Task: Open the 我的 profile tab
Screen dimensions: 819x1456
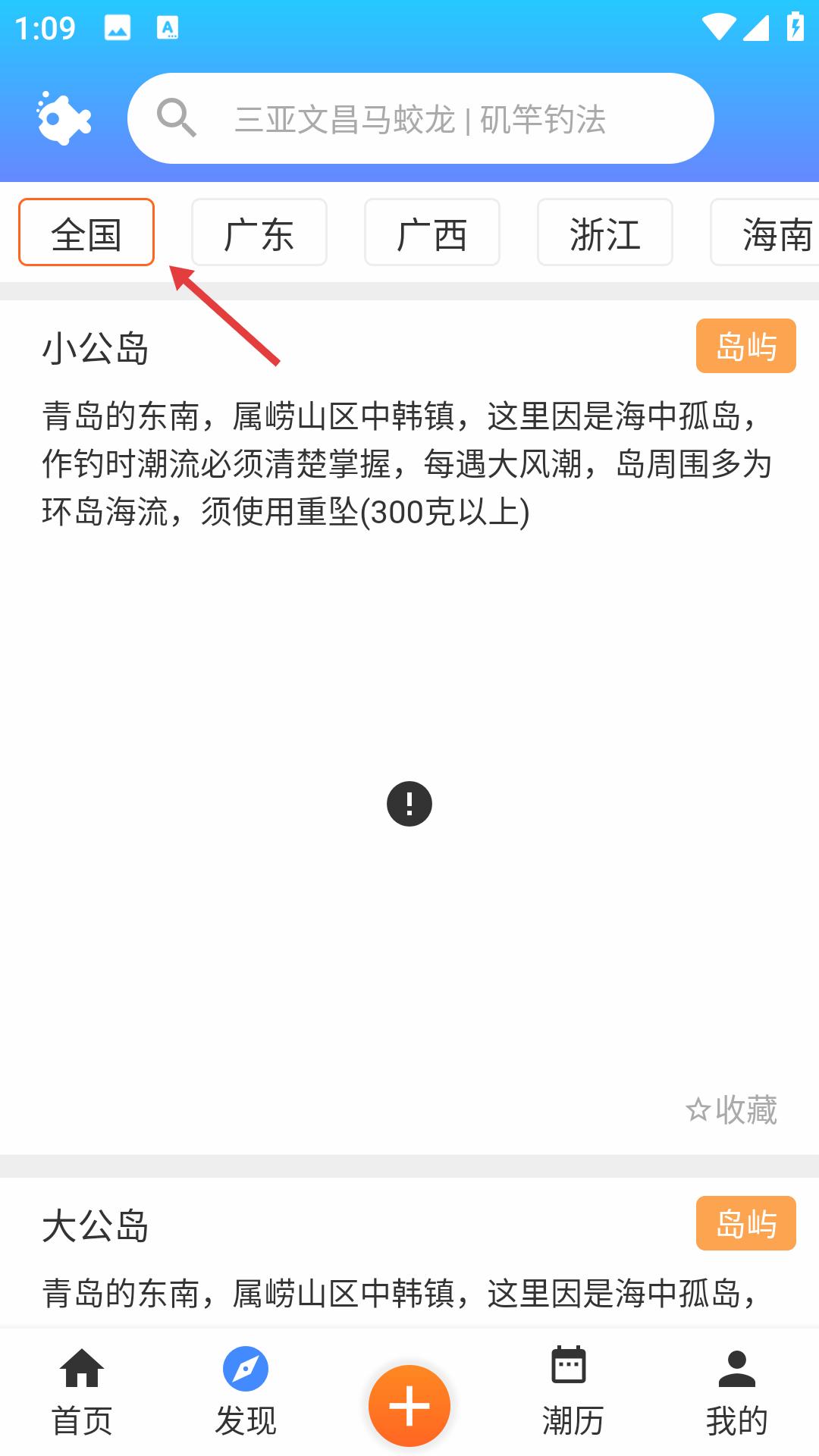Action: tap(736, 1392)
